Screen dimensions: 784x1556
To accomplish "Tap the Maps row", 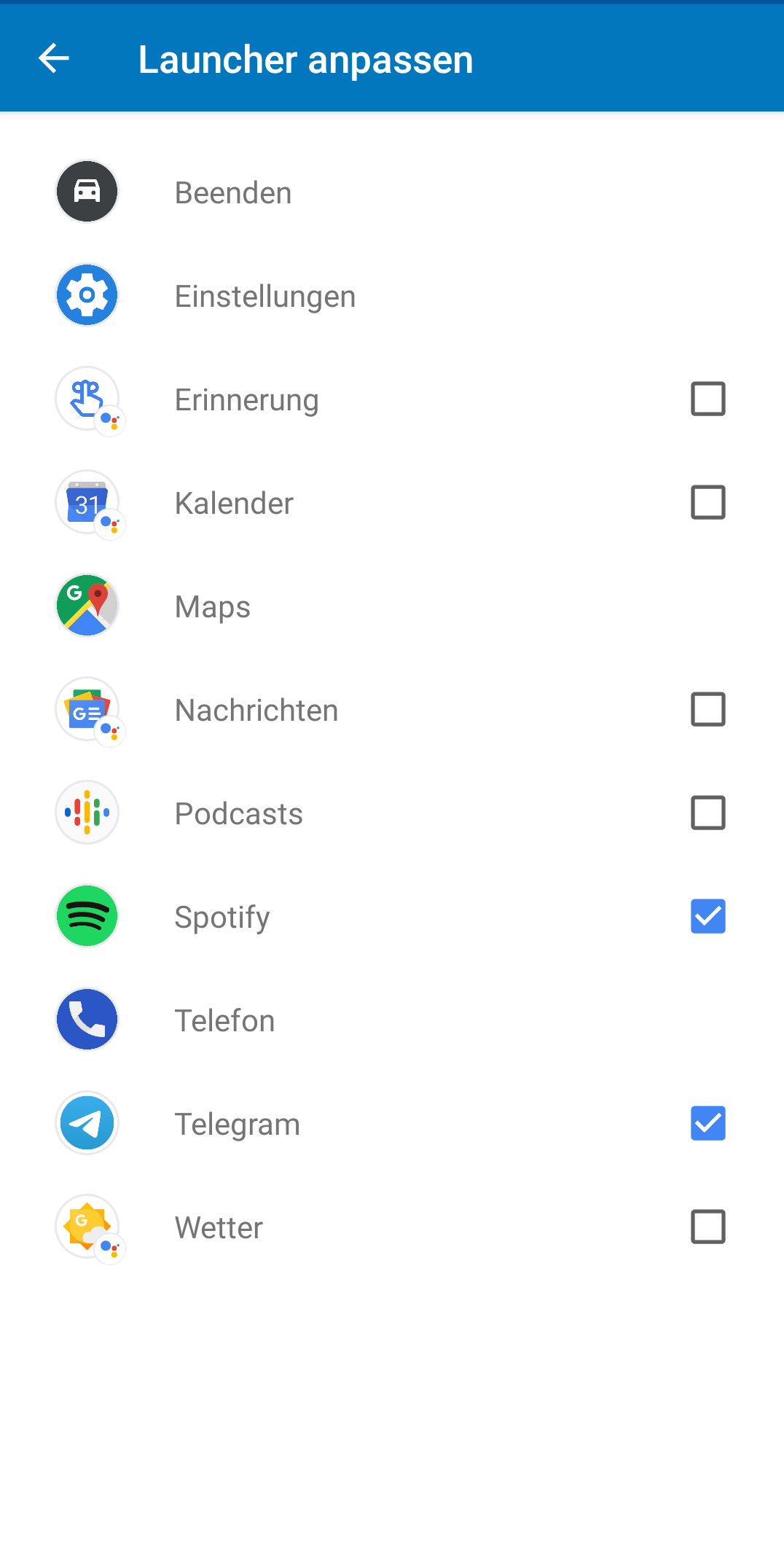I will click(392, 606).
